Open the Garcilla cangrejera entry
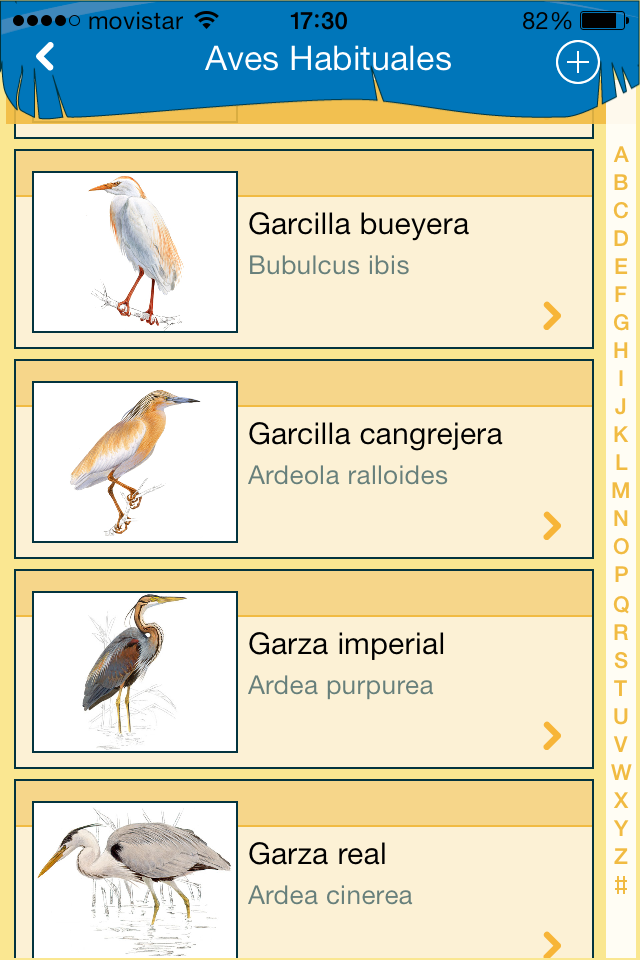640x960 pixels. pyautogui.click(x=304, y=460)
